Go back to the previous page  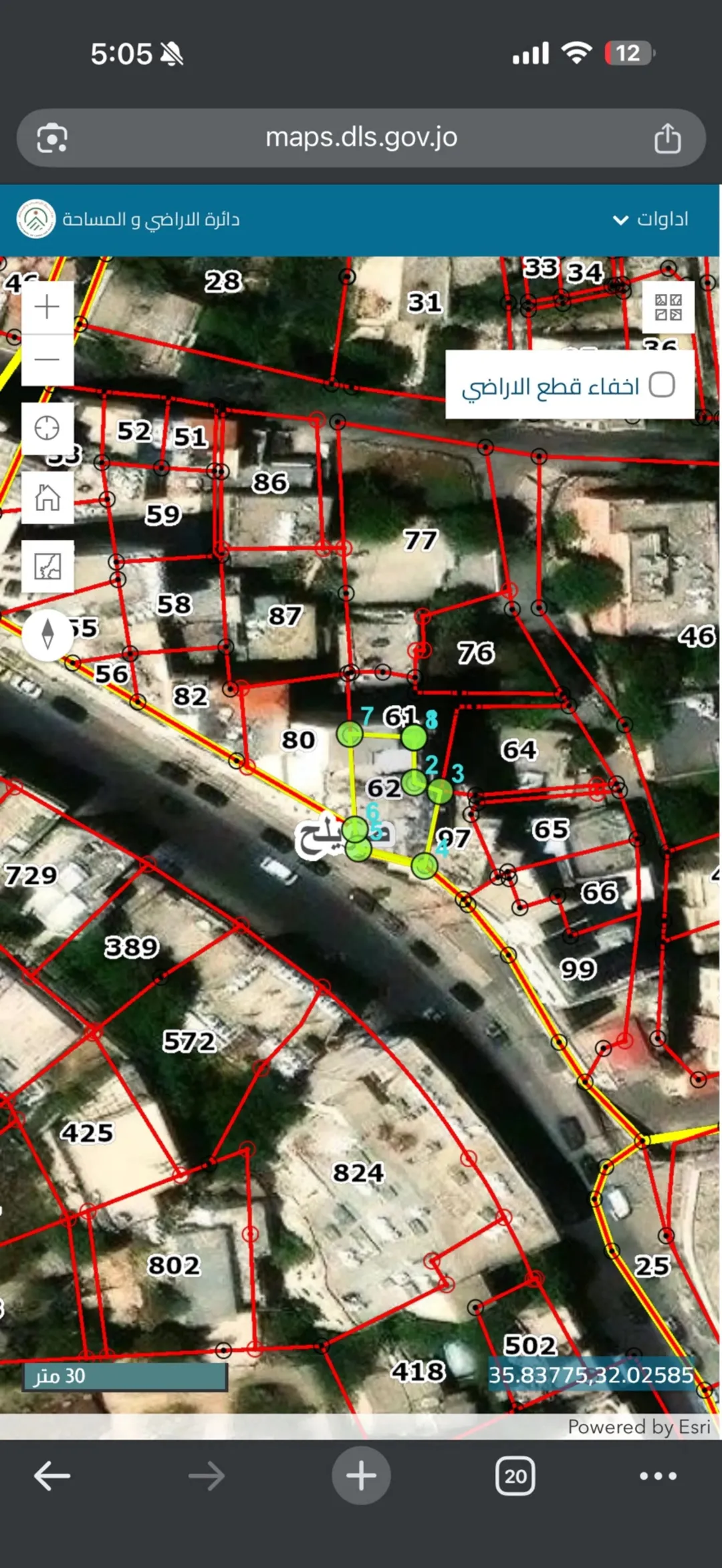point(52,1476)
